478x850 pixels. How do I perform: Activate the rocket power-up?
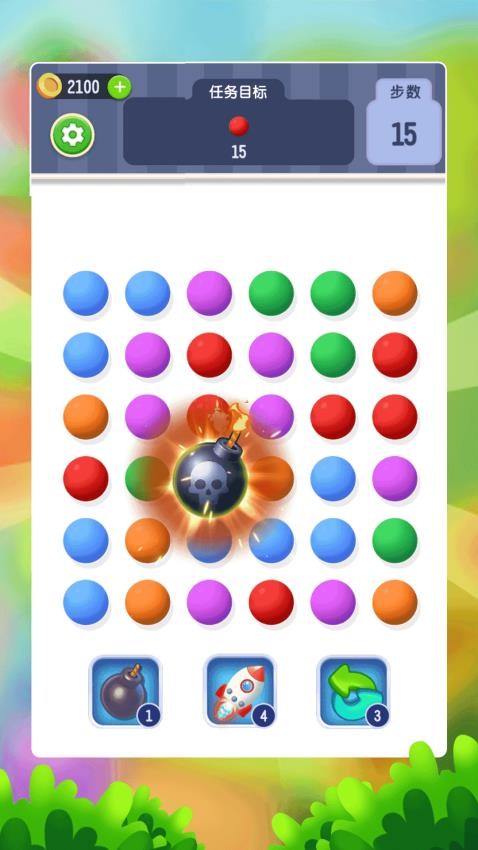(239, 691)
